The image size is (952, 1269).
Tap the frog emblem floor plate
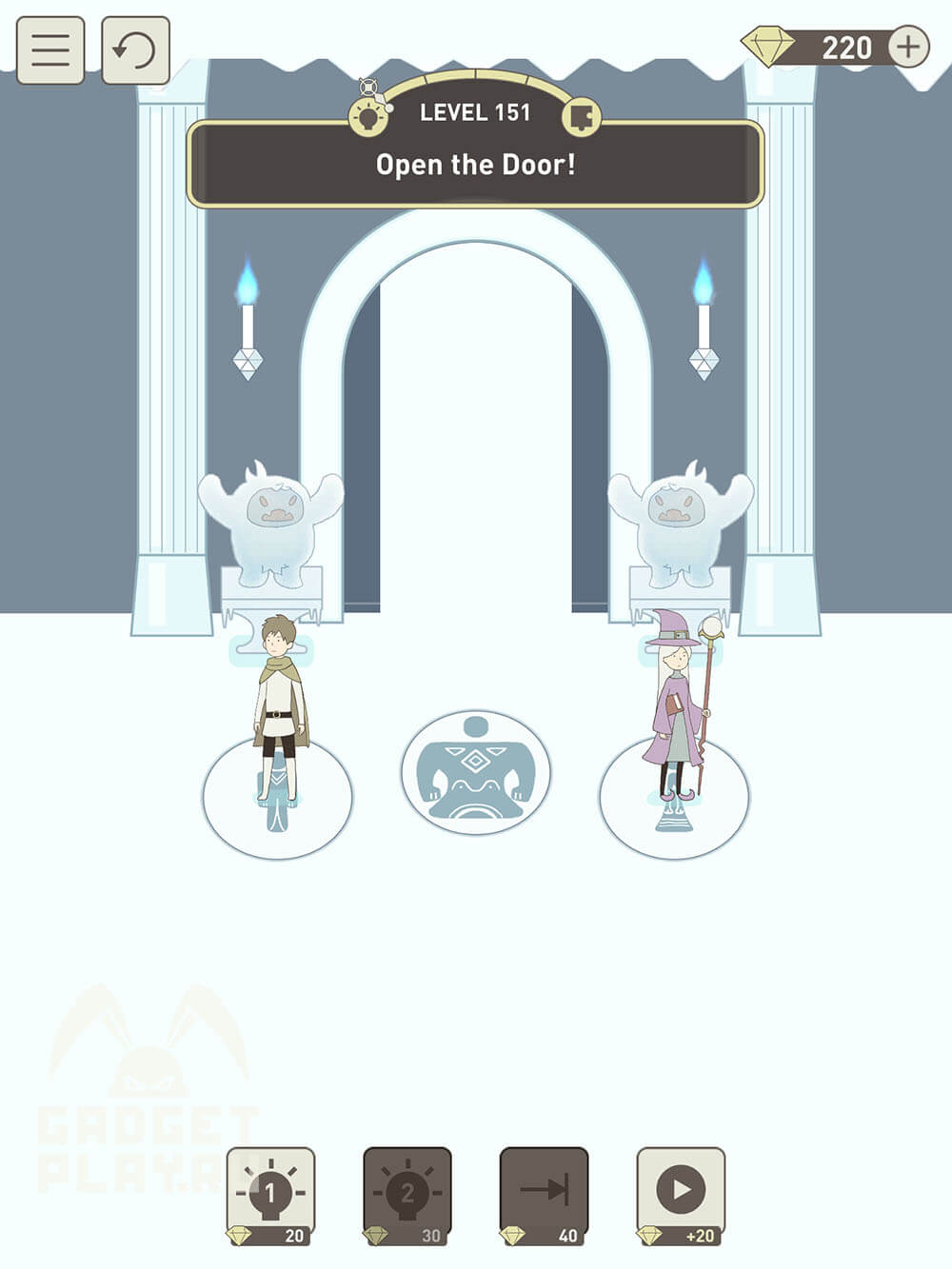click(476, 773)
